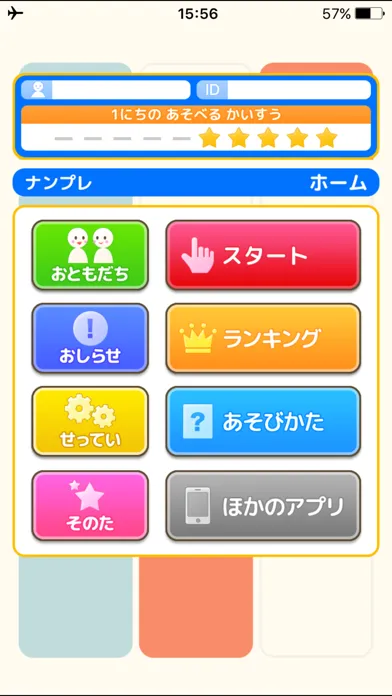
Task: Open ほかのアプリ other apps
Action: (x=263, y=506)
